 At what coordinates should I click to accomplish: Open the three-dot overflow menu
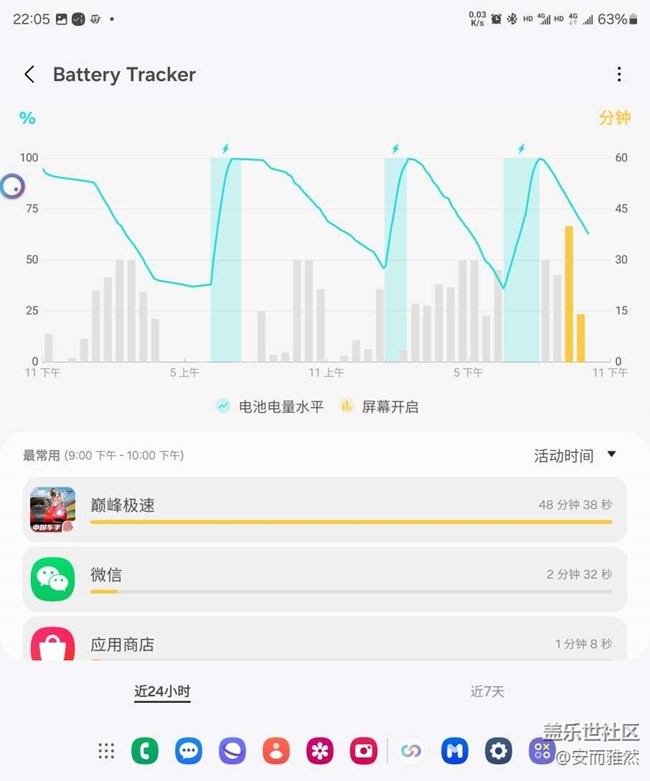[x=619, y=75]
